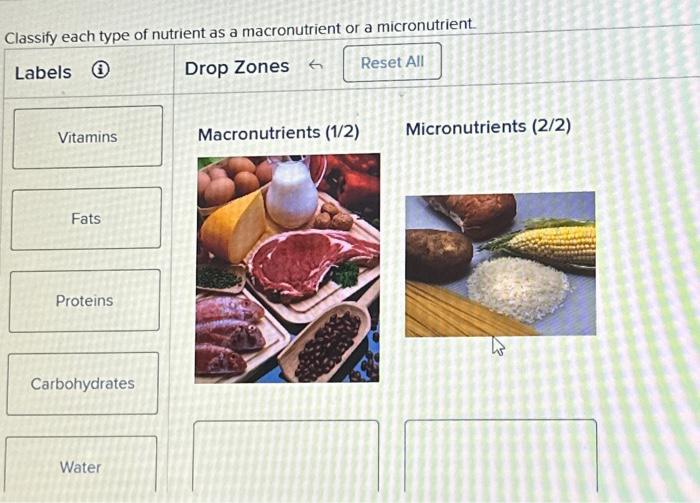
Task: Pick the Carbohydrates label
Action: tap(82, 383)
